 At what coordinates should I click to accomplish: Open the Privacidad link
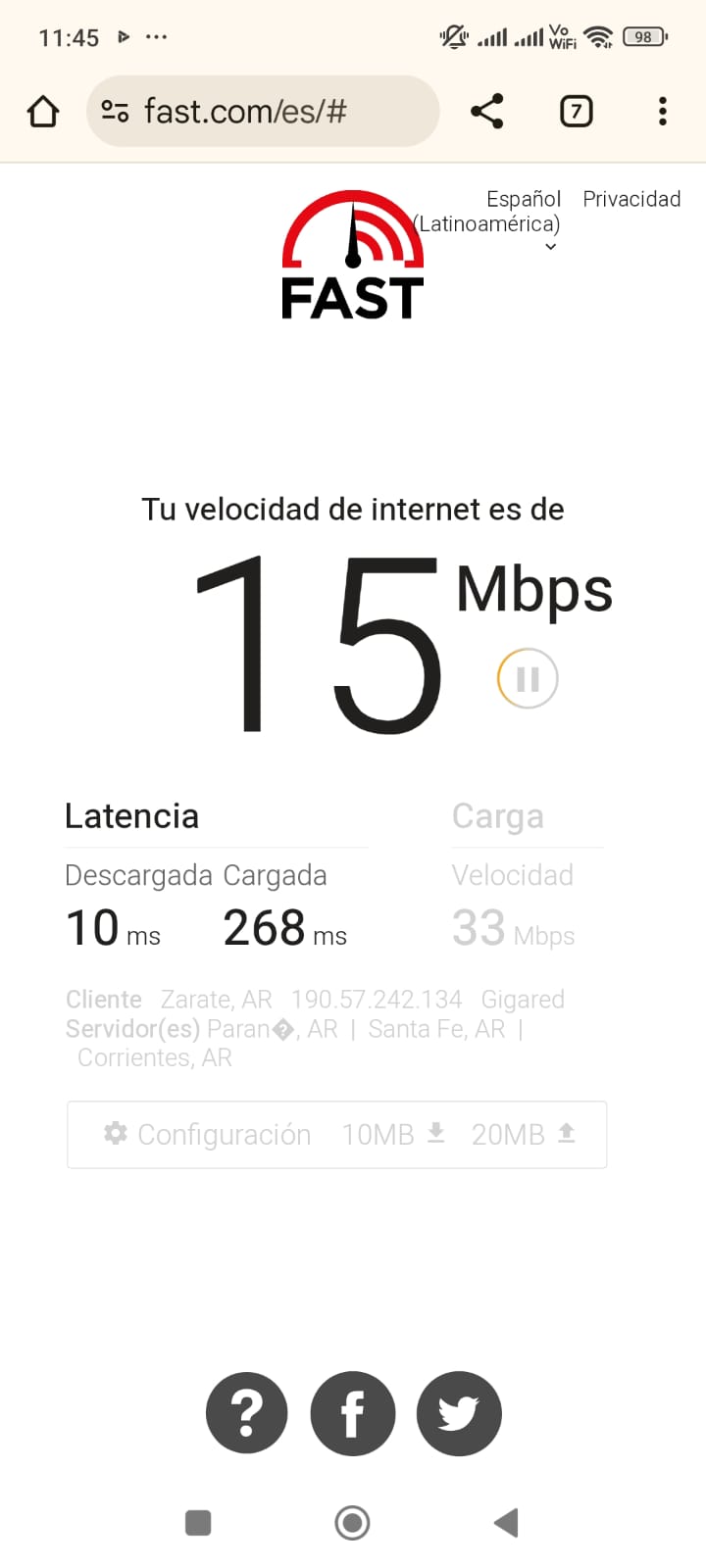(x=631, y=199)
